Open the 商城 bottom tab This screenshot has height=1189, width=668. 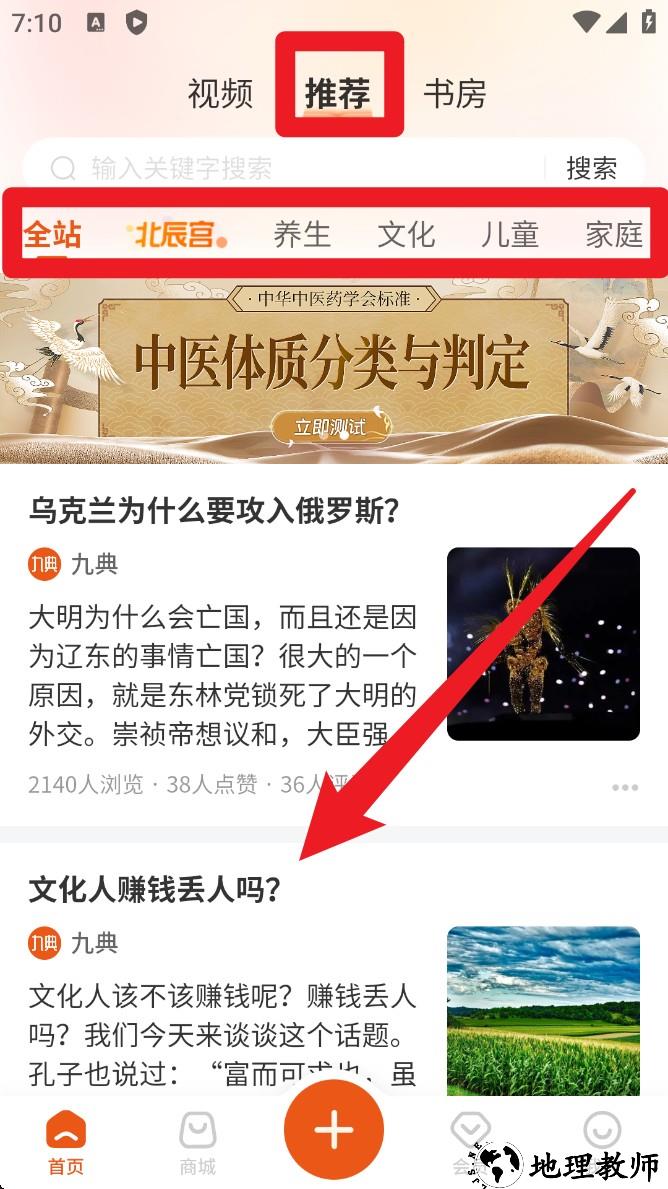pos(198,1143)
